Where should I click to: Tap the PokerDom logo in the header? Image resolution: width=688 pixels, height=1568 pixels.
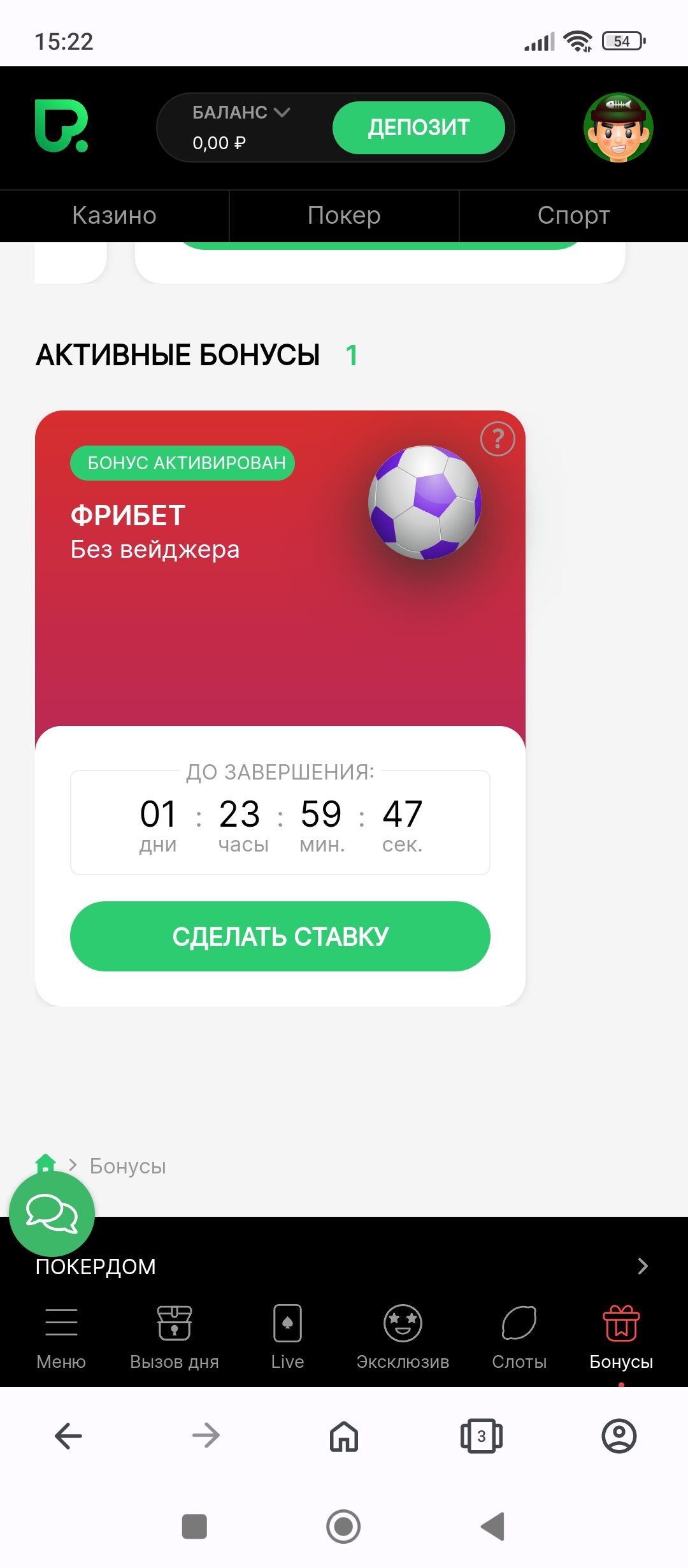click(61, 126)
